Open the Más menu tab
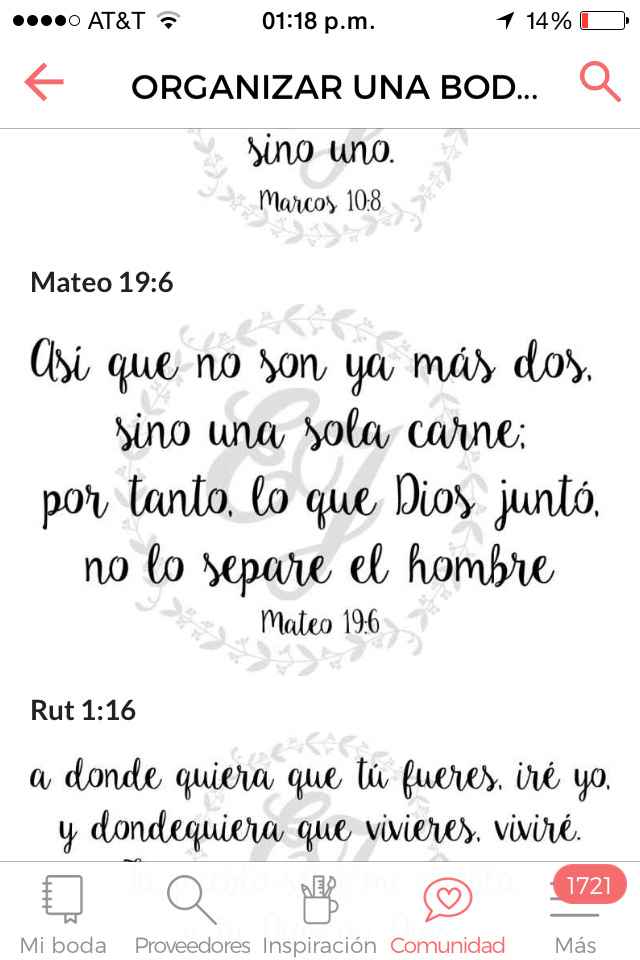 pyautogui.click(x=575, y=913)
